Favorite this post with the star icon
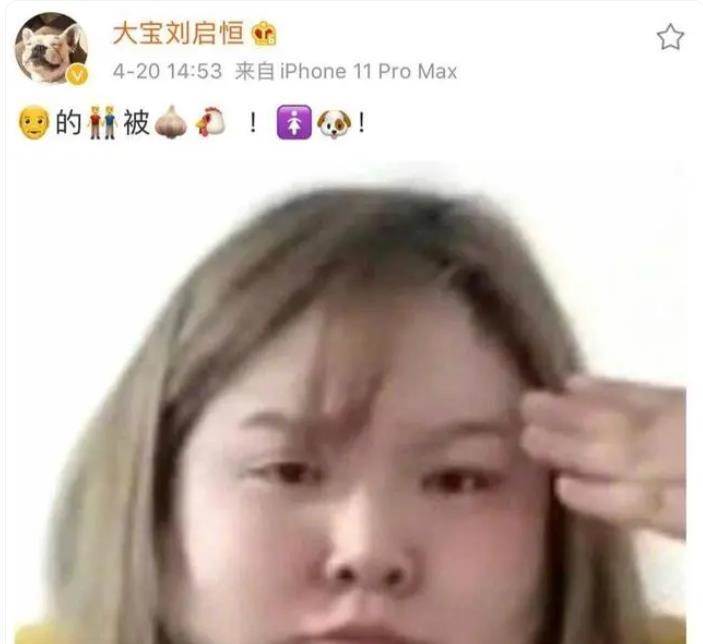703x644 pixels. [x=669, y=38]
